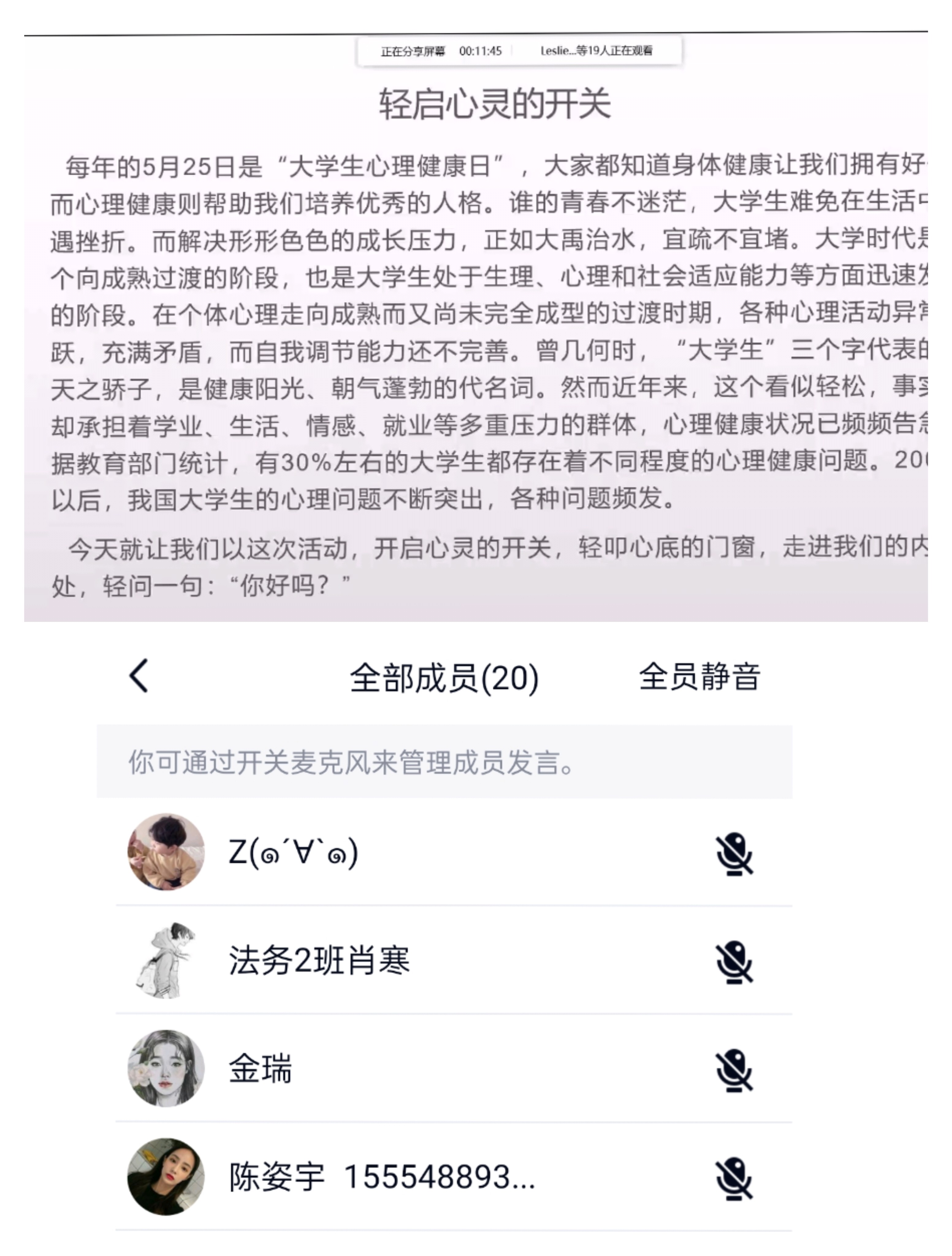The height and width of the screenshot is (1256, 952).
Task: Mute all members with 全员静音
Action: [699, 677]
